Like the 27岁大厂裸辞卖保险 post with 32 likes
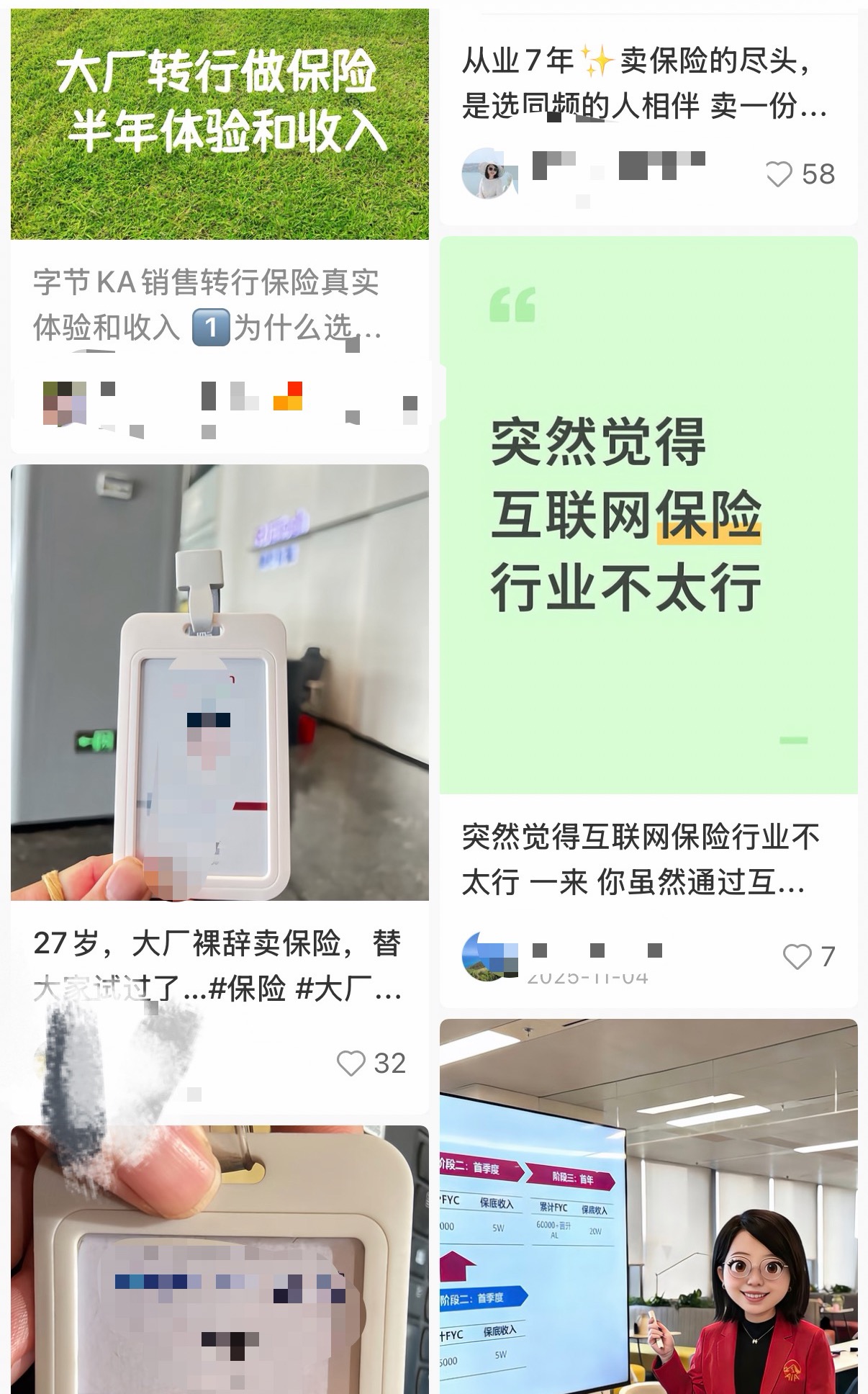 pyautogui.click(x=351, y=1064)
